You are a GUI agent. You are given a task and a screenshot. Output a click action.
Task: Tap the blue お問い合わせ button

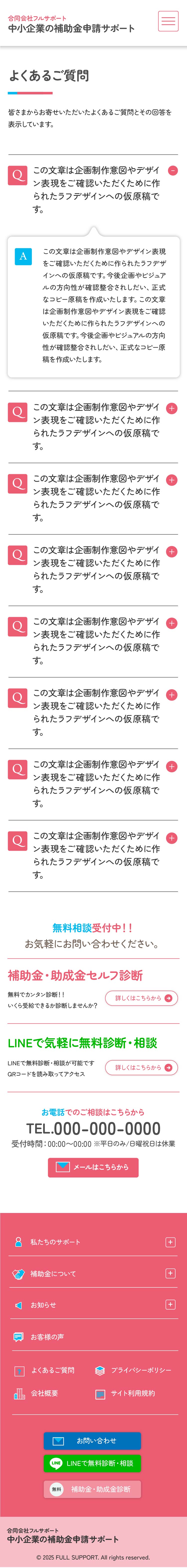tap(92, 1441)
